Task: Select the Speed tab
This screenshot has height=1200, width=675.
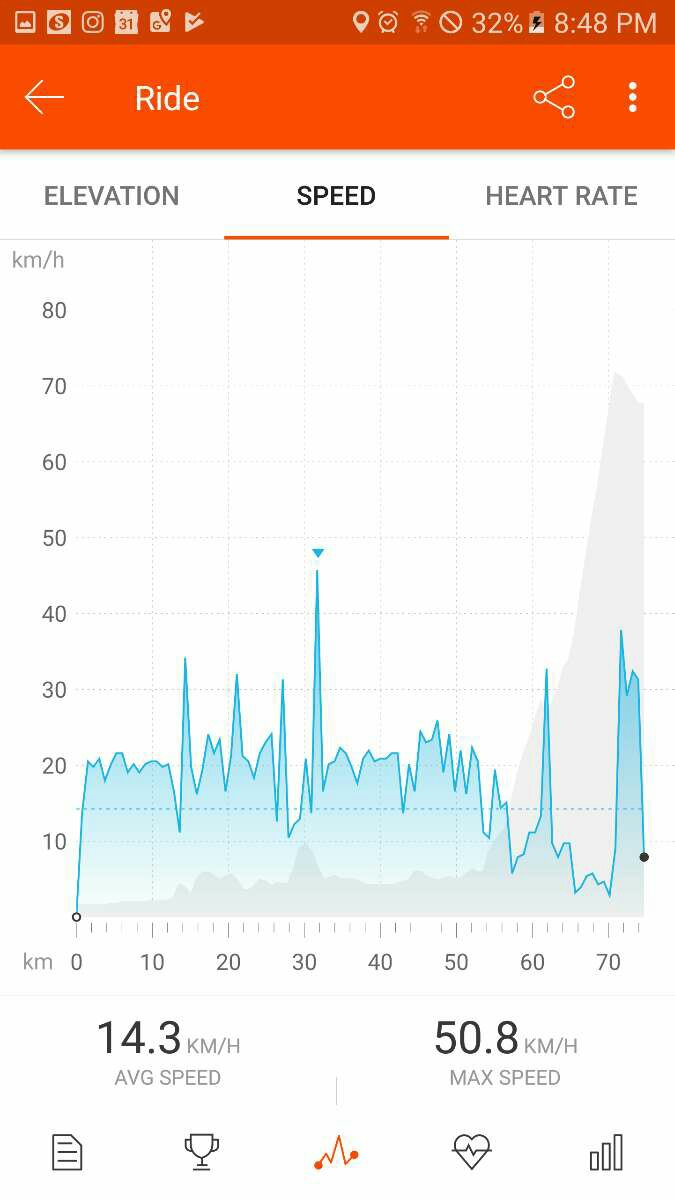Action: point(336,196)
